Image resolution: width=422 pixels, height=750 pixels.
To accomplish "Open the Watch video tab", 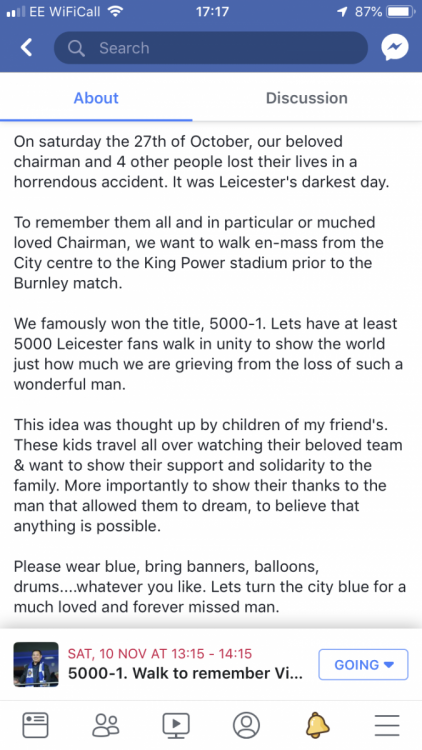I will pyautogui.click(x=176, y=725).
